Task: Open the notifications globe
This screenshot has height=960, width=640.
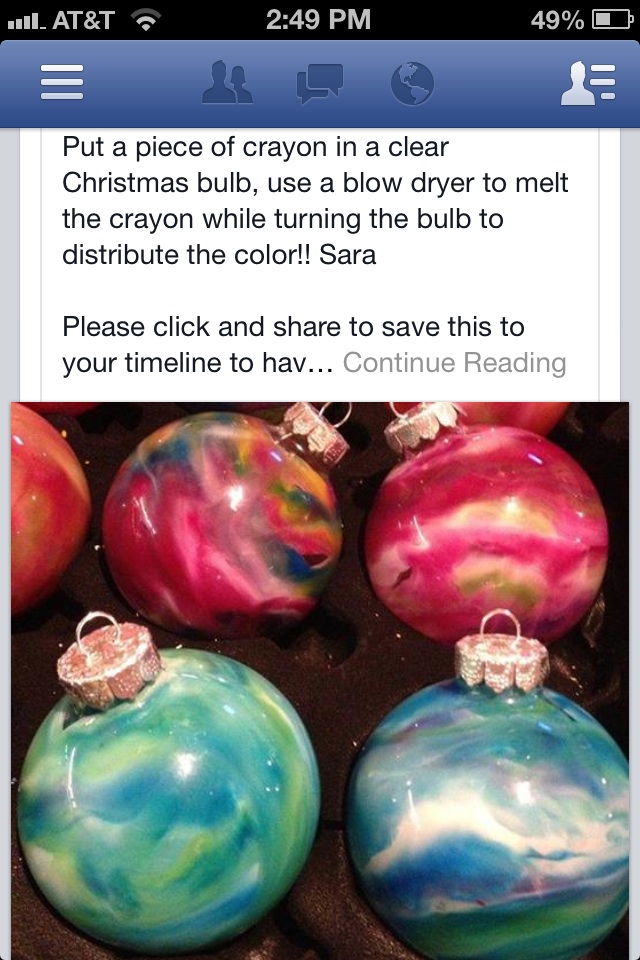Action: (x=411, y=83)
